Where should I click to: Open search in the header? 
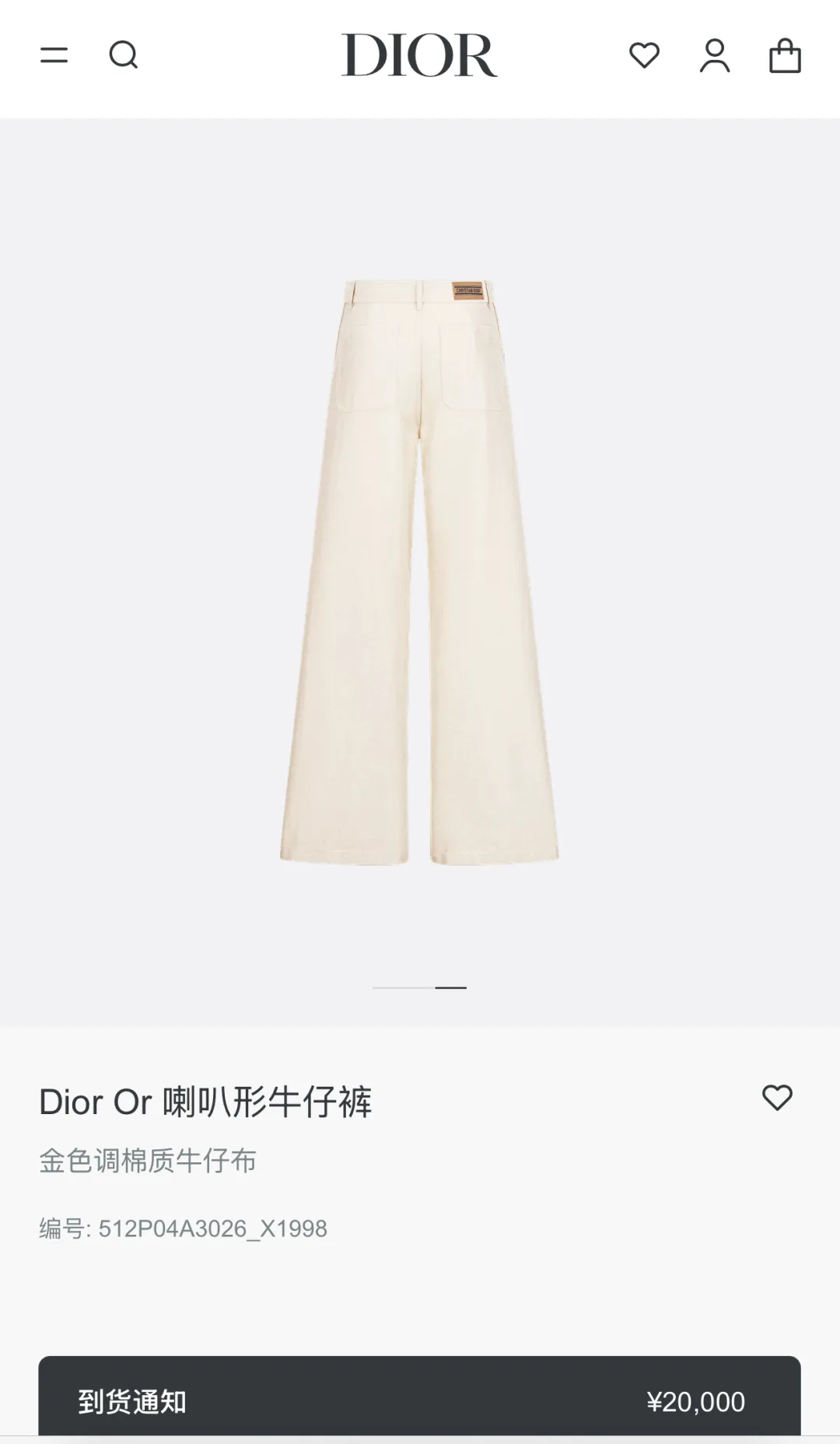(x=123, y=55)
